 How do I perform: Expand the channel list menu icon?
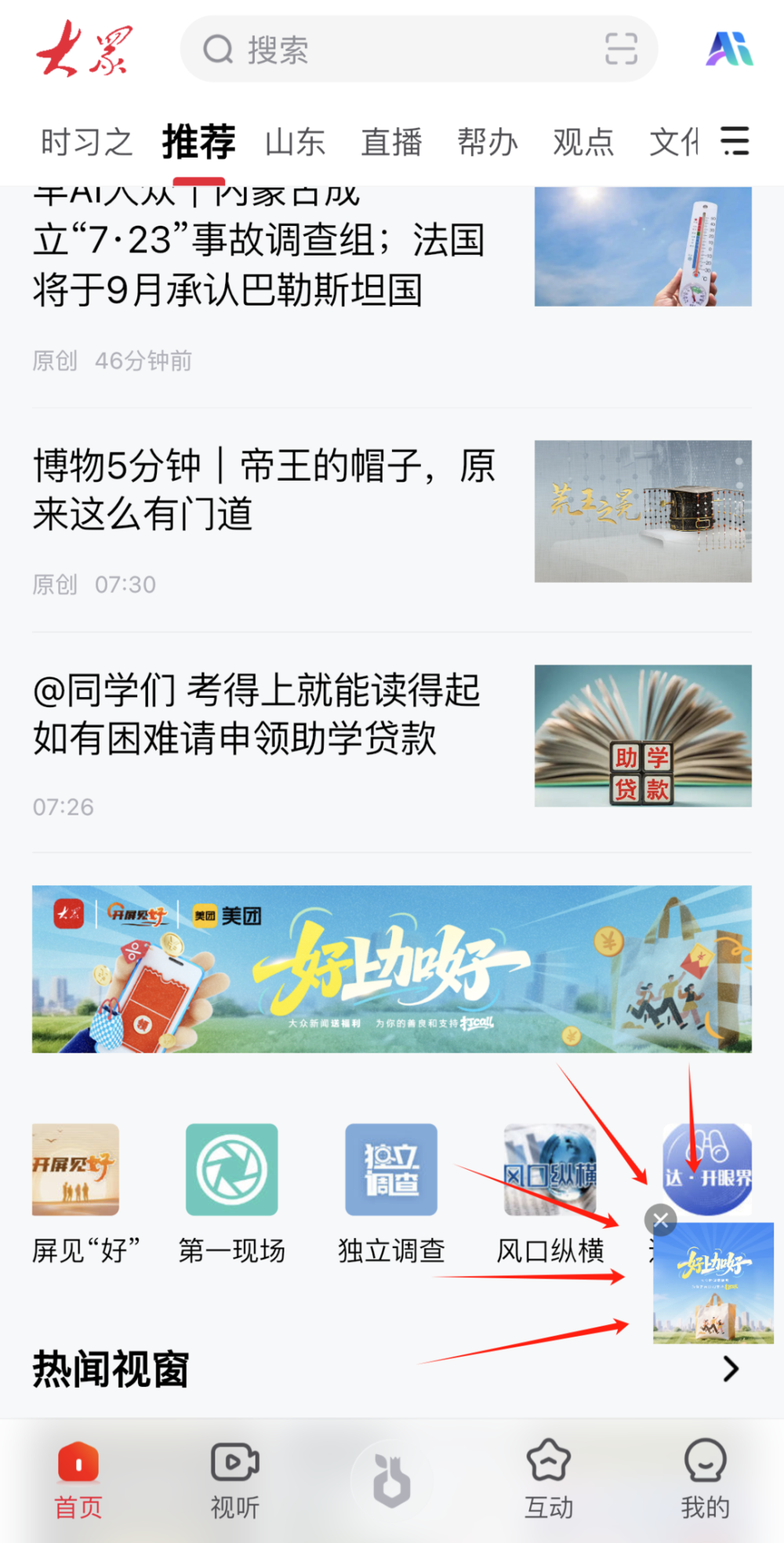click(x=735, y=141)
